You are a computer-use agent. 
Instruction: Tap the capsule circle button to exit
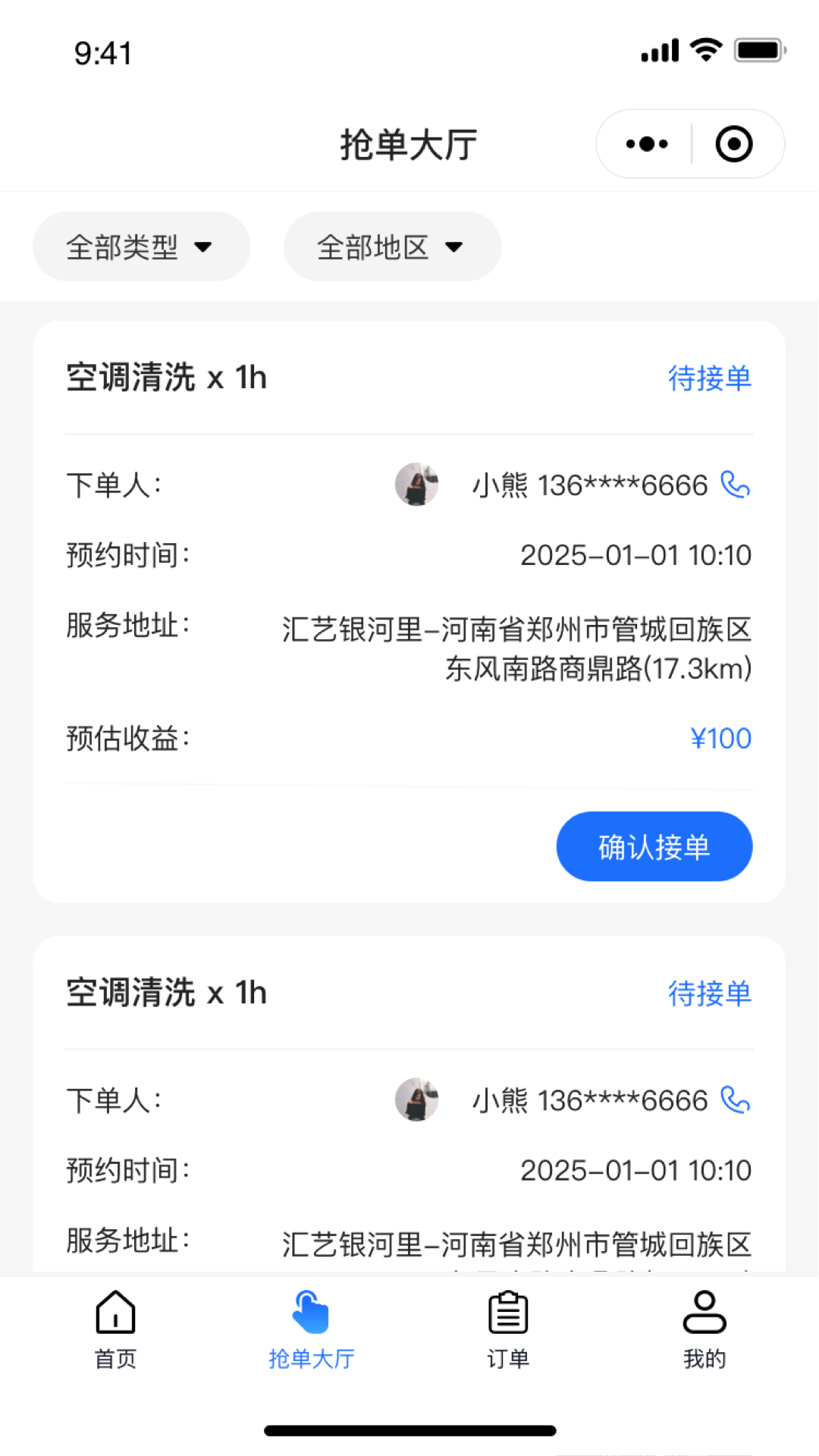pyautogui.click(x=733, y=143)
